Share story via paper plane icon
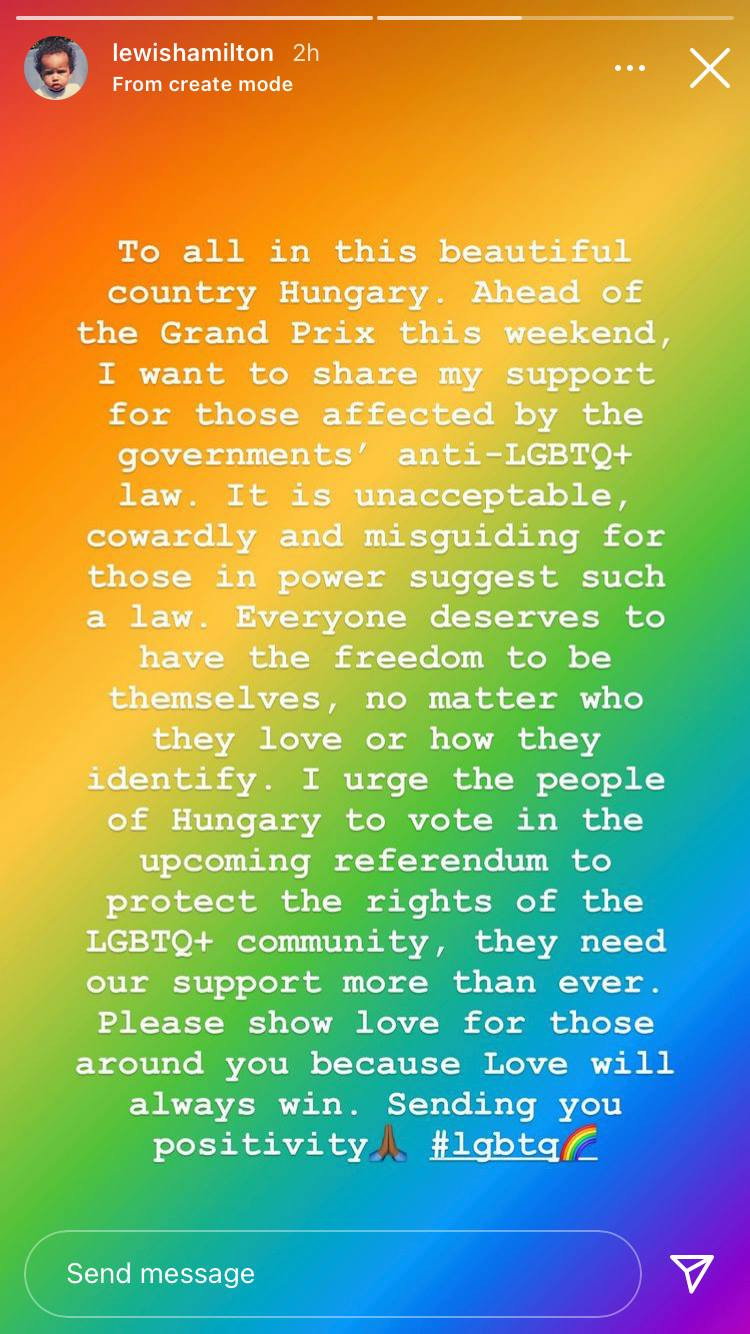Screen dimensions: 750x1334 click(692, 1273)
